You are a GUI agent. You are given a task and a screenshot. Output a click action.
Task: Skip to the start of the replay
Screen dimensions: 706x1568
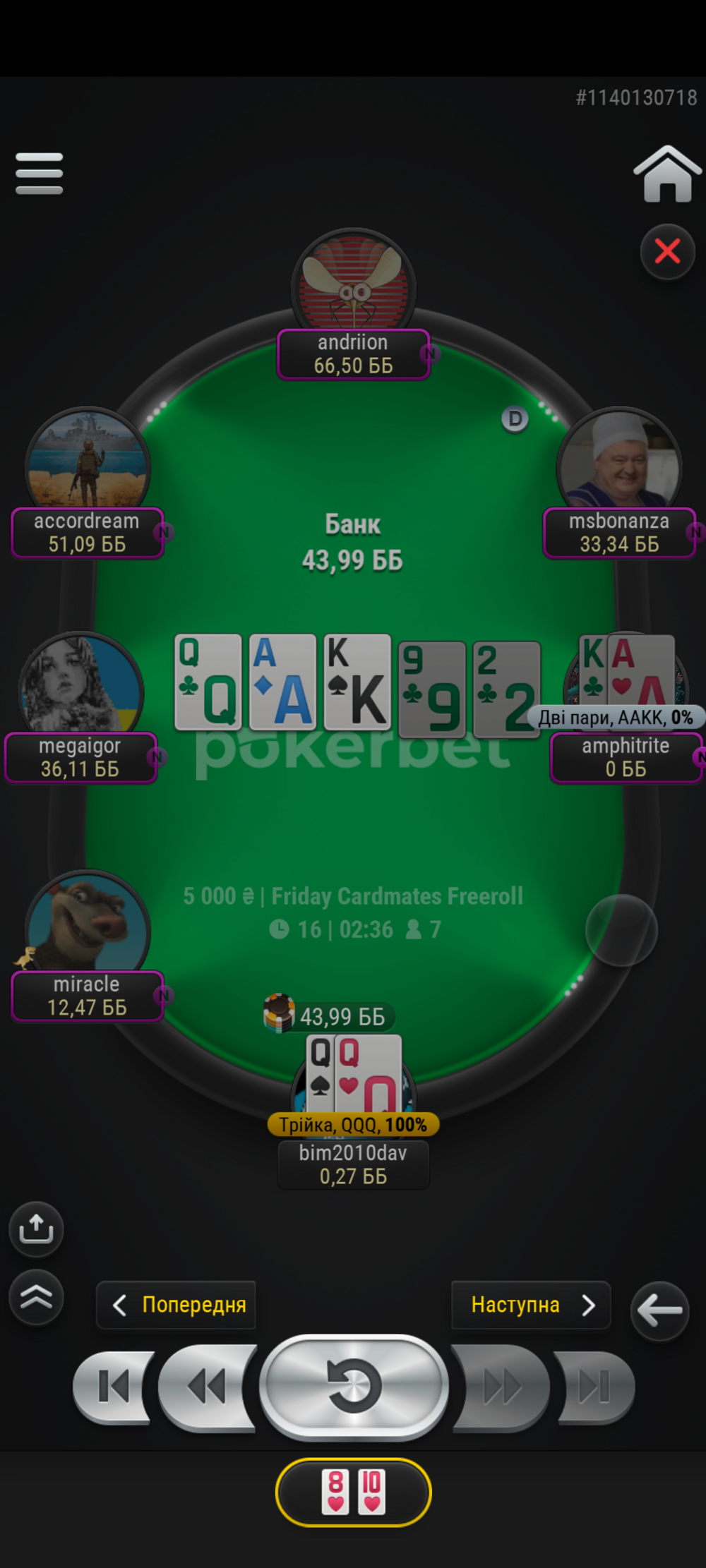coord(113,1387)
